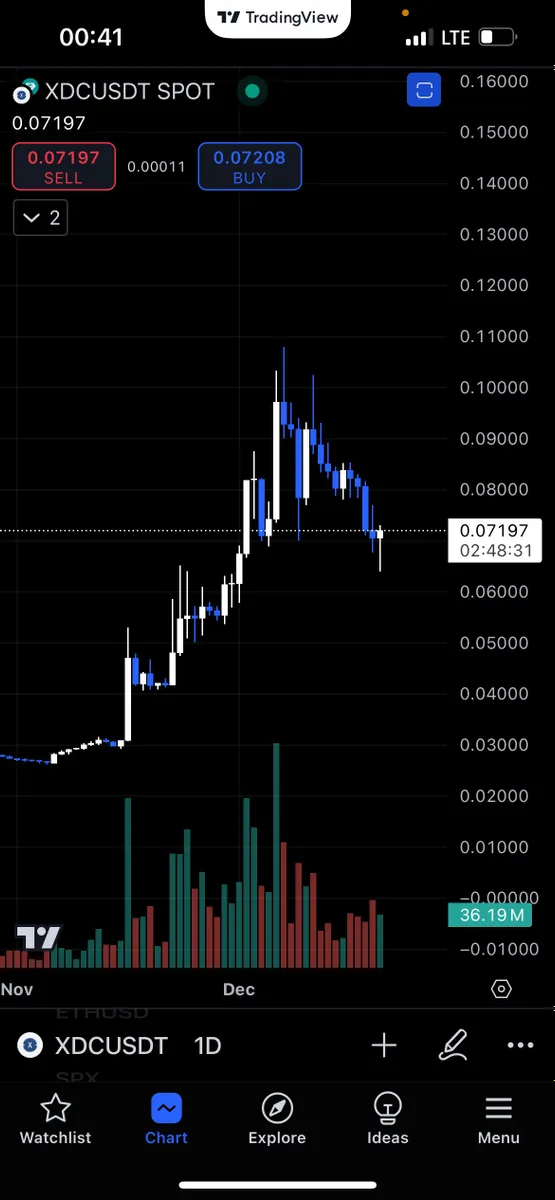Switch to the Ideas tab
This screenshot has height=1200, width=555.
pyautogui.click(x=387, y=1118)
